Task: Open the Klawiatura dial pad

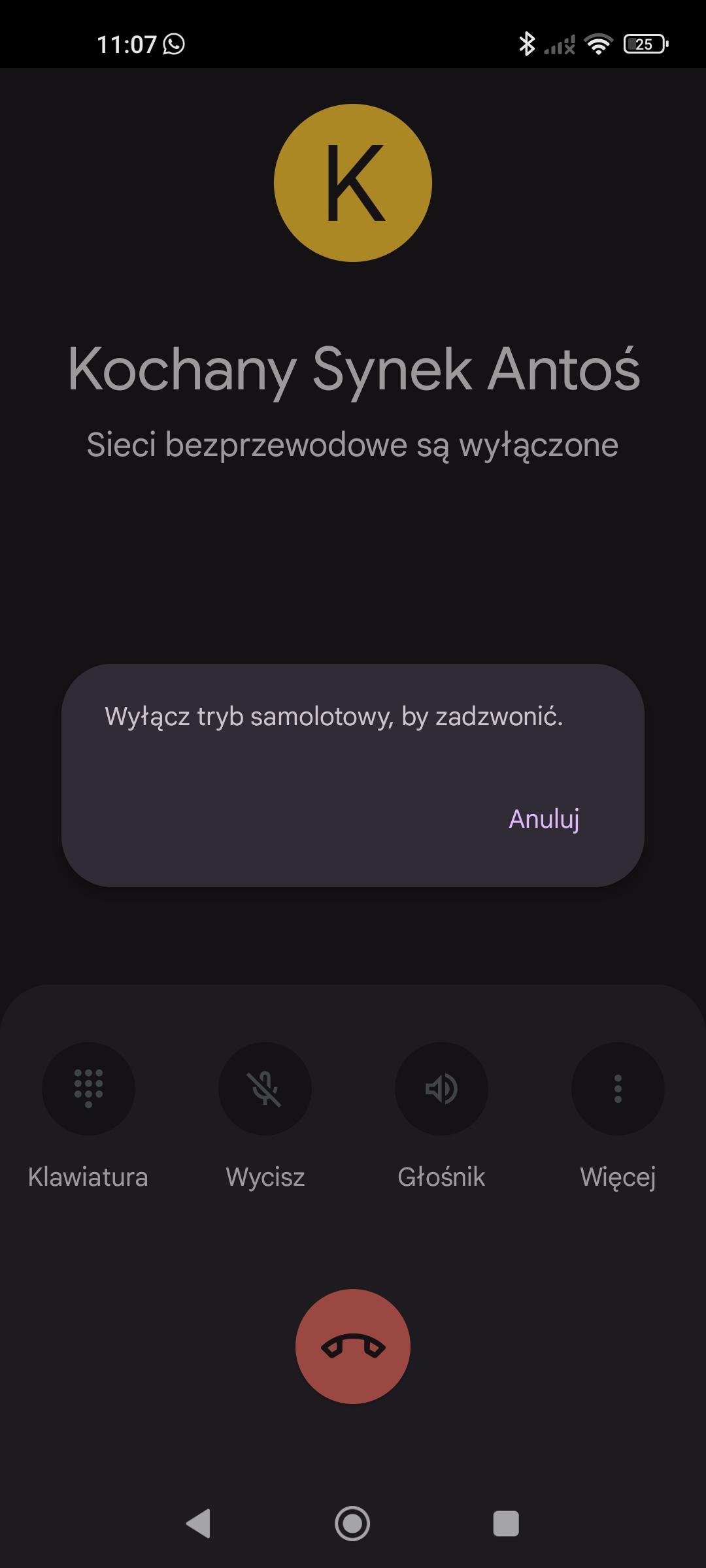Action: 88,1088
